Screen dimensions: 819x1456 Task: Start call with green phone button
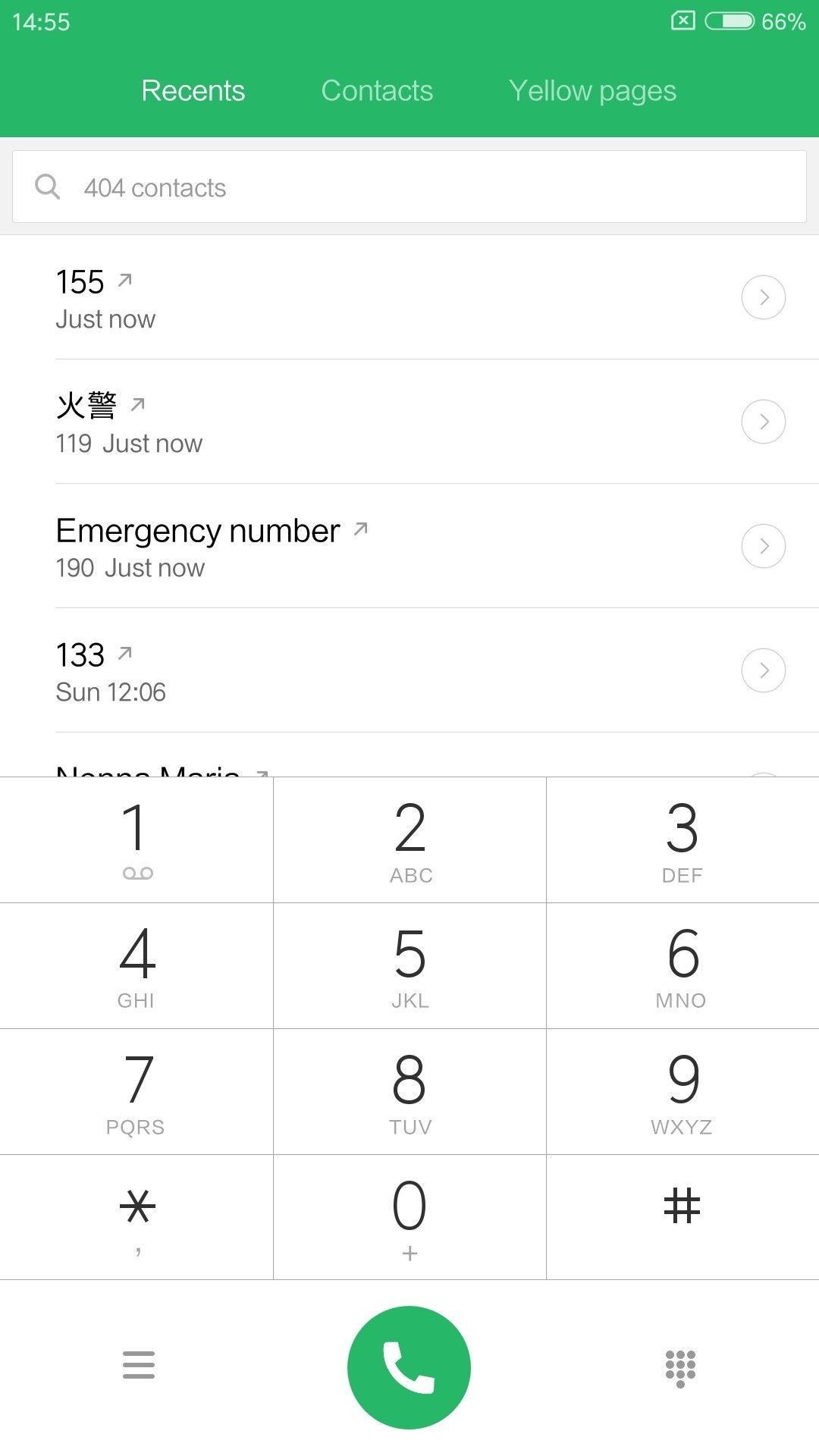tap(409, 1367)
